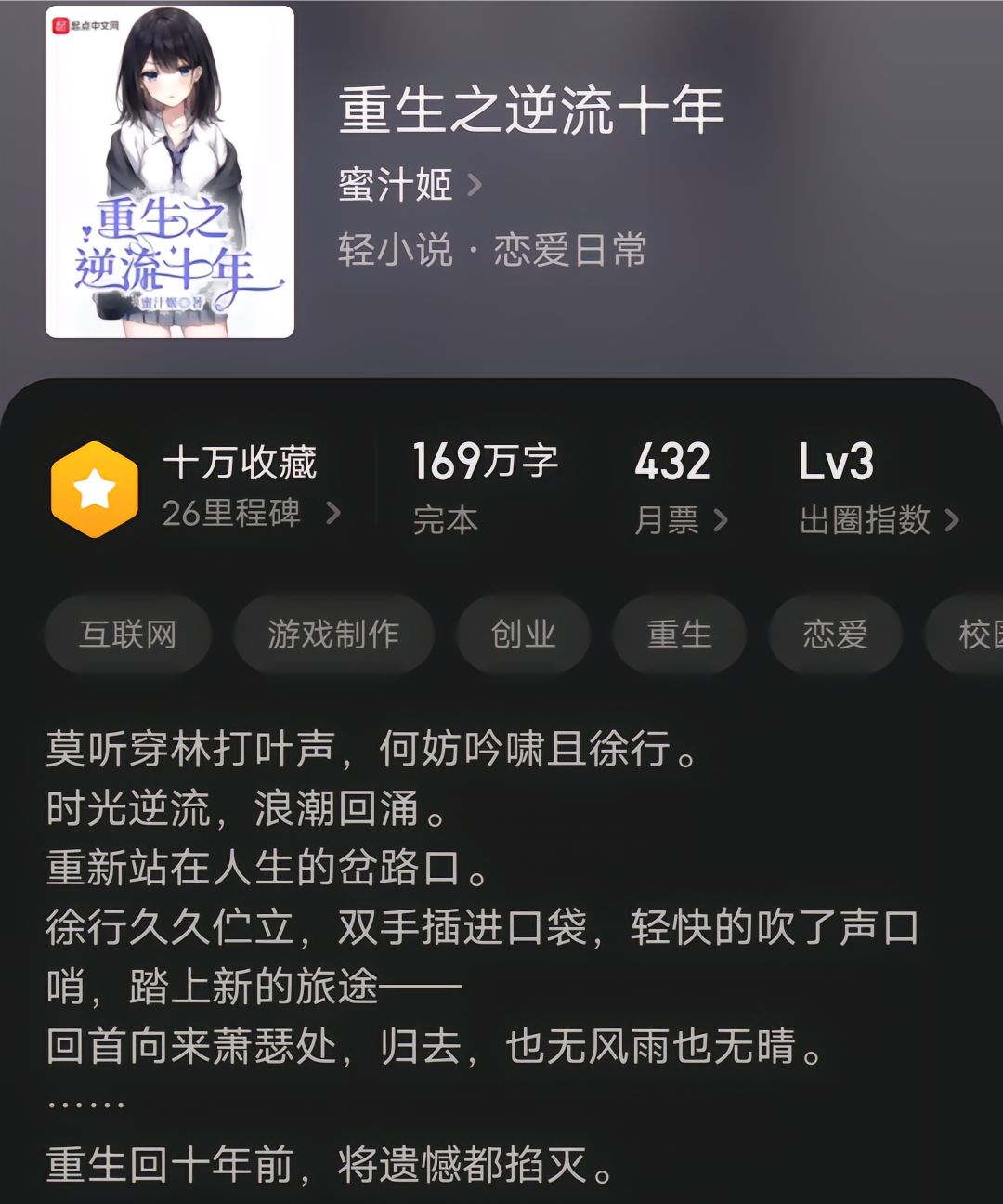The height and width of the screenshot is (1204, 1003).
Task: Open the 游戏制作 category tab
Action: point(333,635)
